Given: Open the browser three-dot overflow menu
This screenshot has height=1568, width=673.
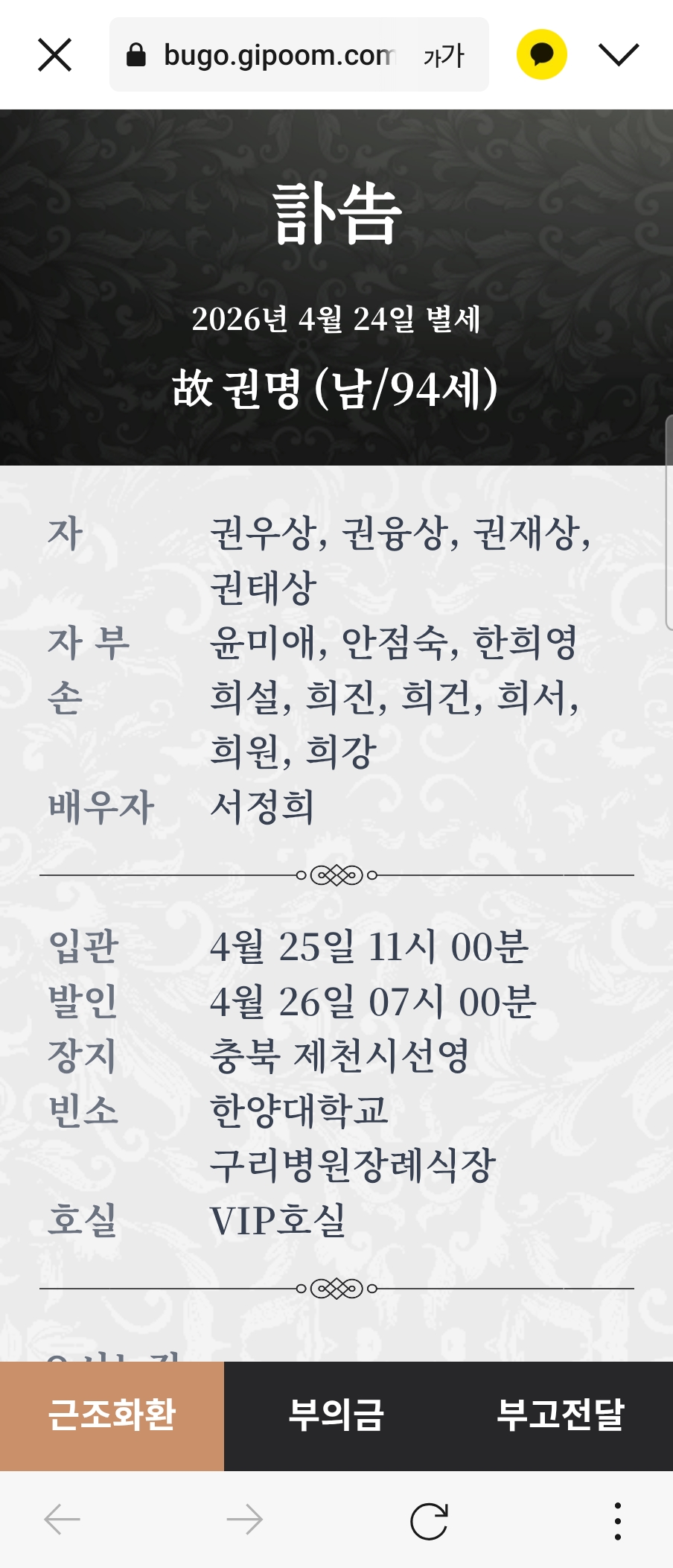Looking at the screenshot, I should (x=617, y=1520).
